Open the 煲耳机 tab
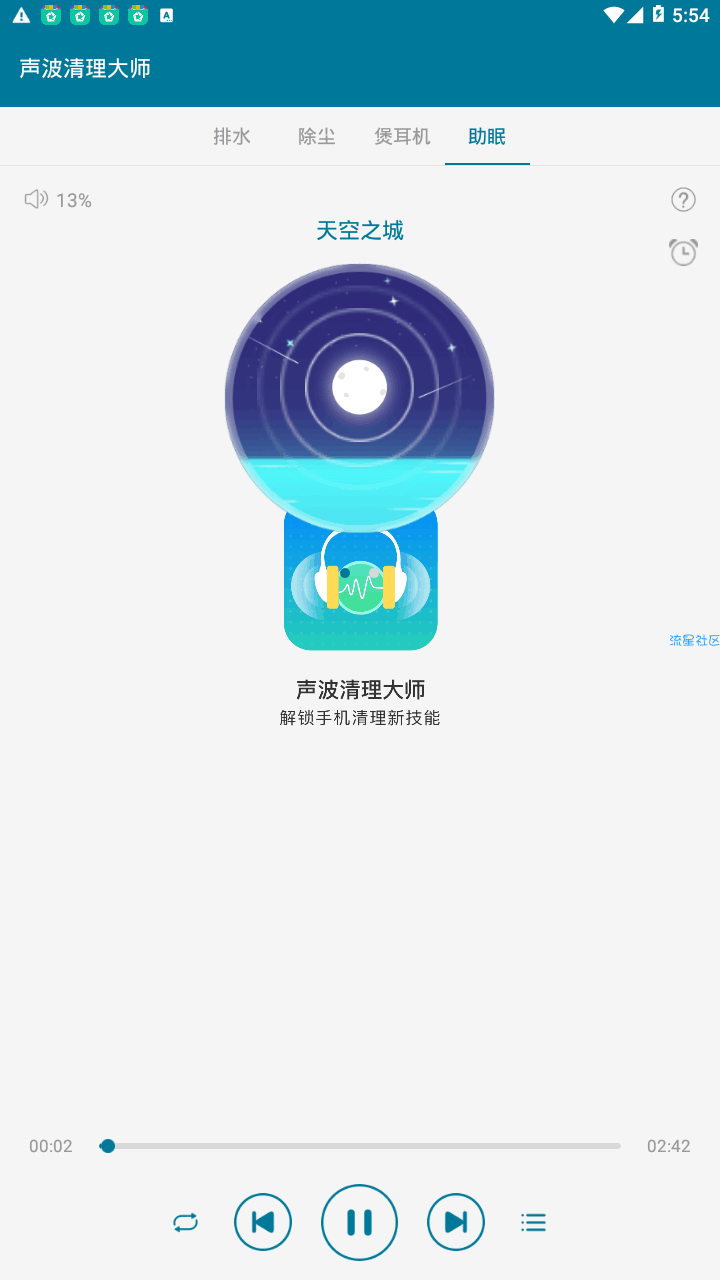 coord(402,137)
